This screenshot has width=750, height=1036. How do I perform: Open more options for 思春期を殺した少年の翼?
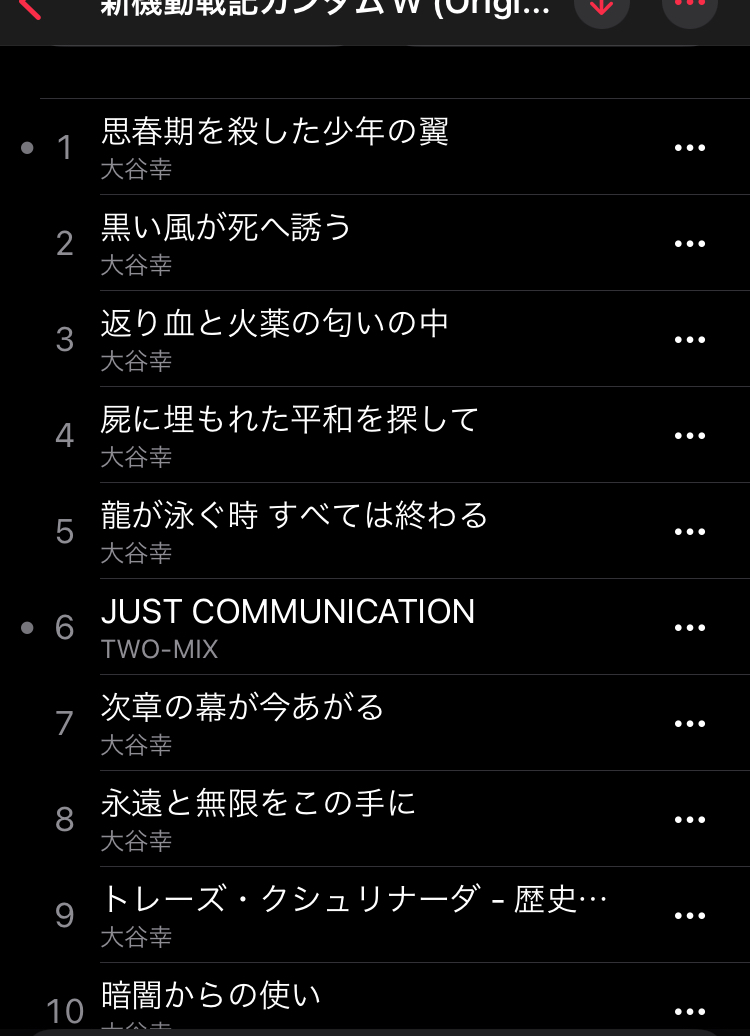pos(690,148)
